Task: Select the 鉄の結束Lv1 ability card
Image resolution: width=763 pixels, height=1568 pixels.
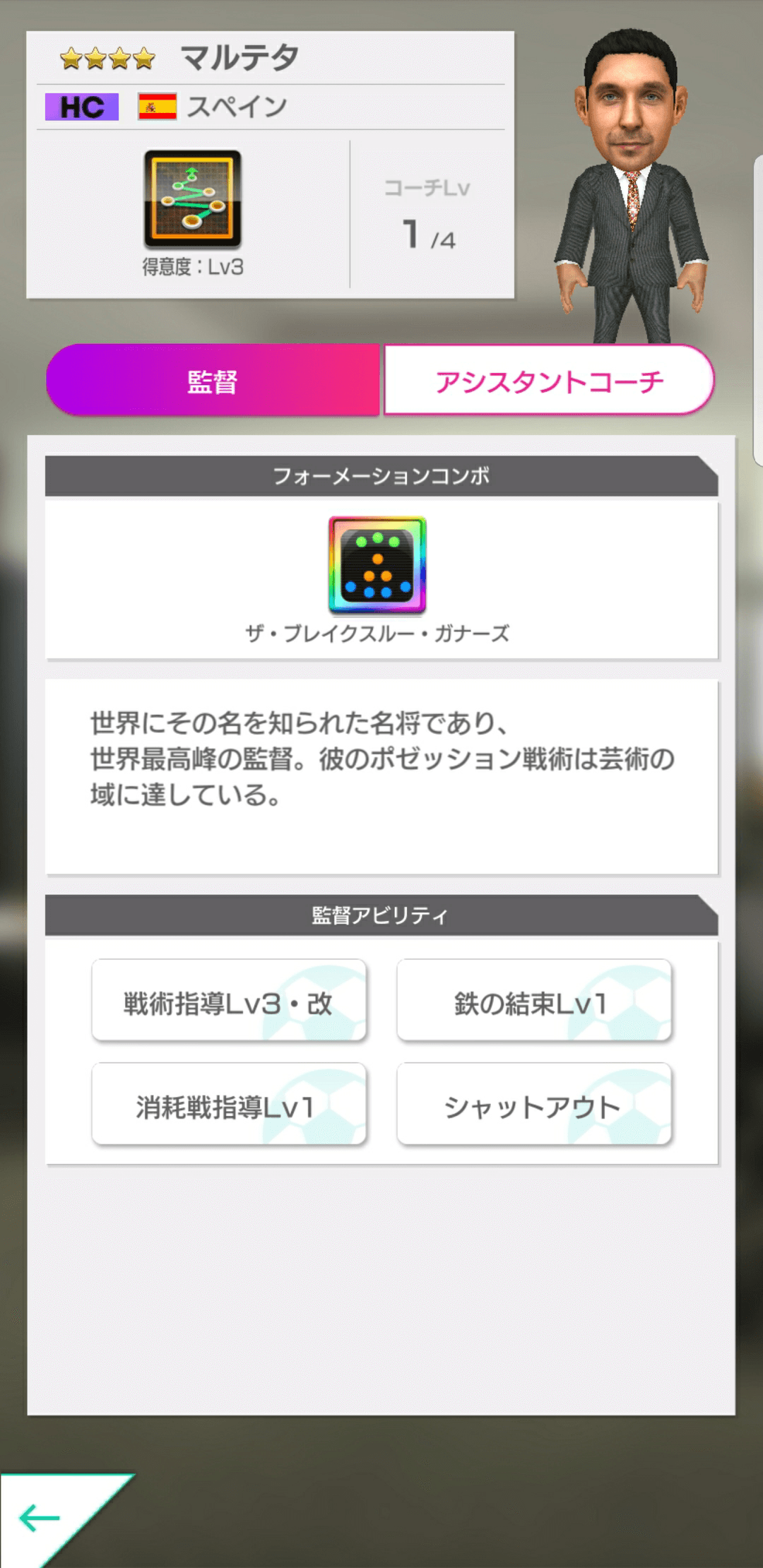Action: click(x=535, y=1002)
